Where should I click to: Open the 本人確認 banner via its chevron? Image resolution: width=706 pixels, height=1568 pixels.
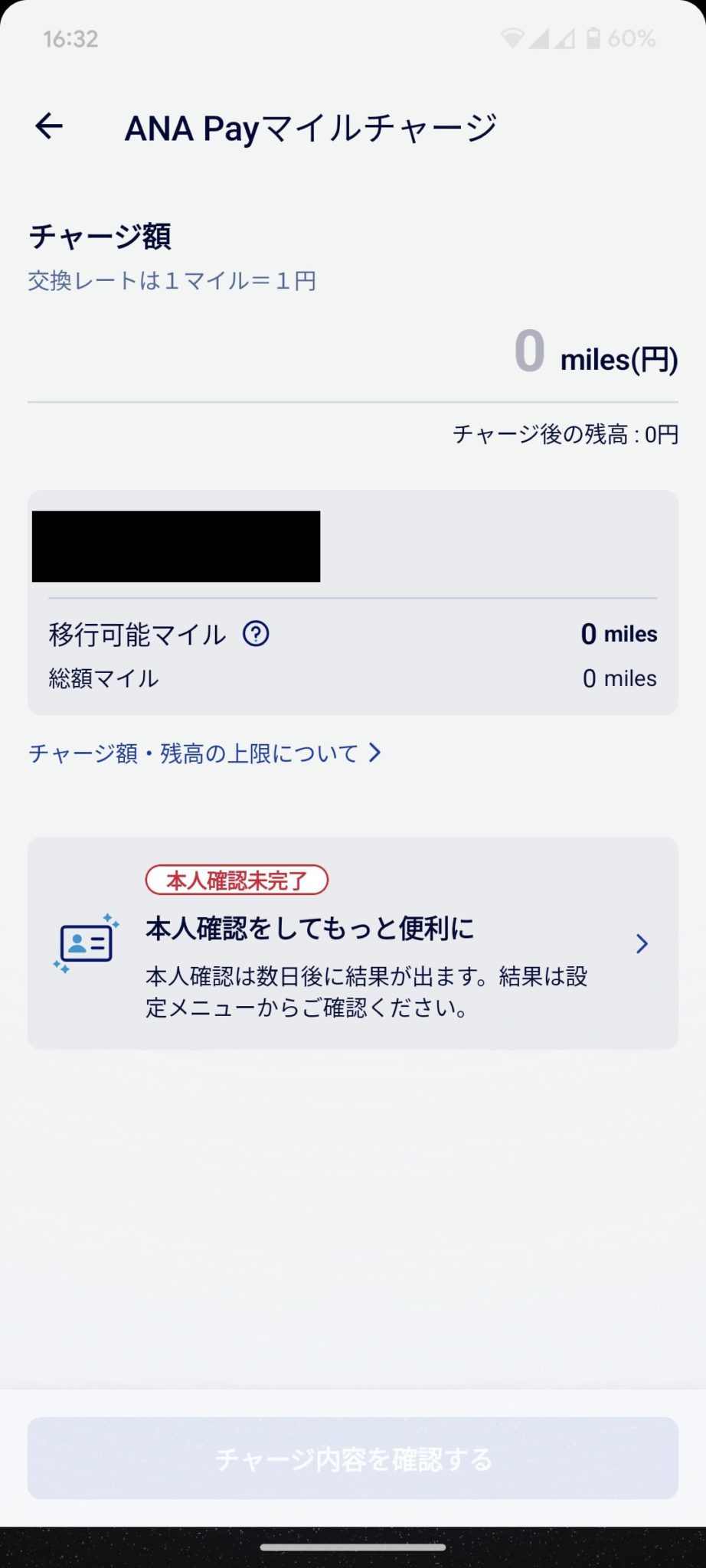(x=642, y=943)
